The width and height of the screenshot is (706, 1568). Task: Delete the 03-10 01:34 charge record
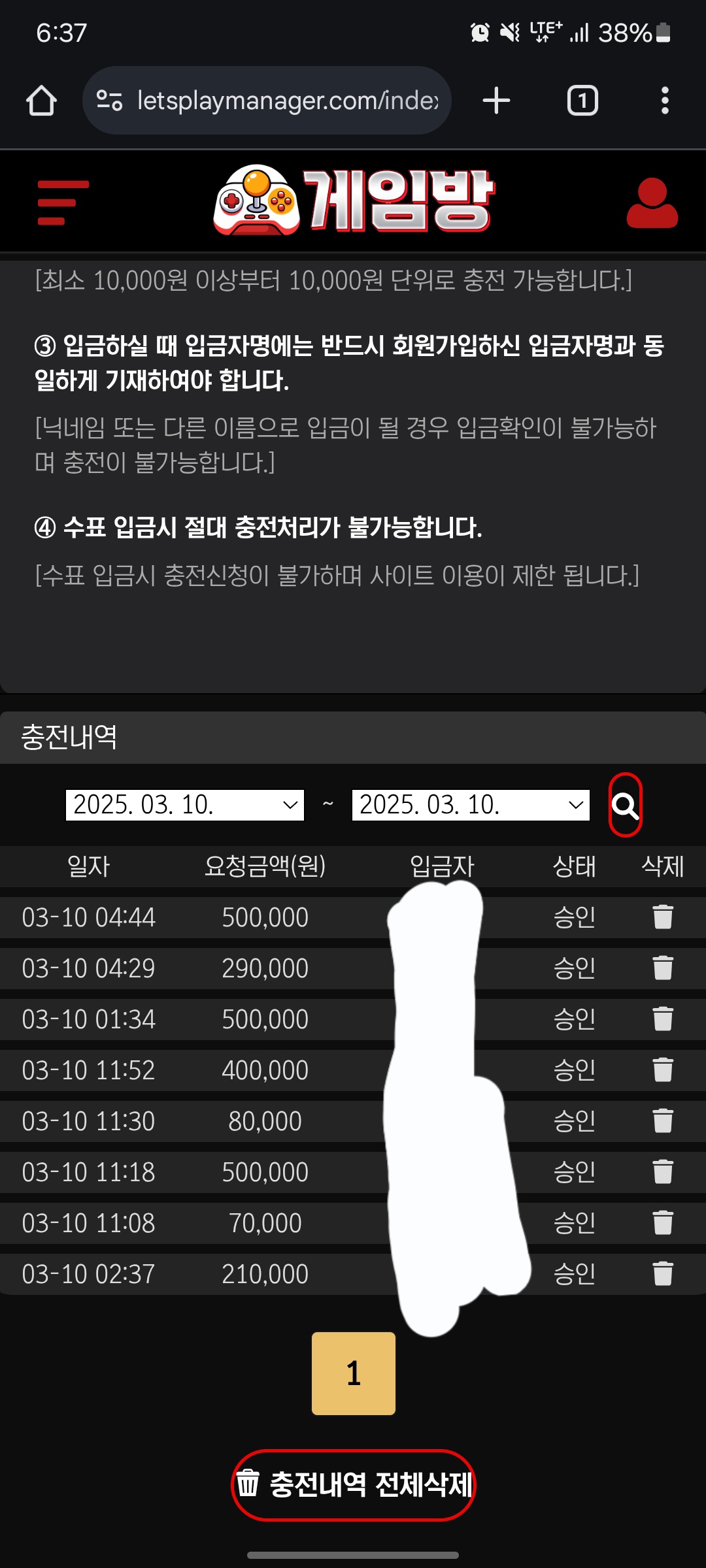pyautogui.click(x=663, y=1019)
